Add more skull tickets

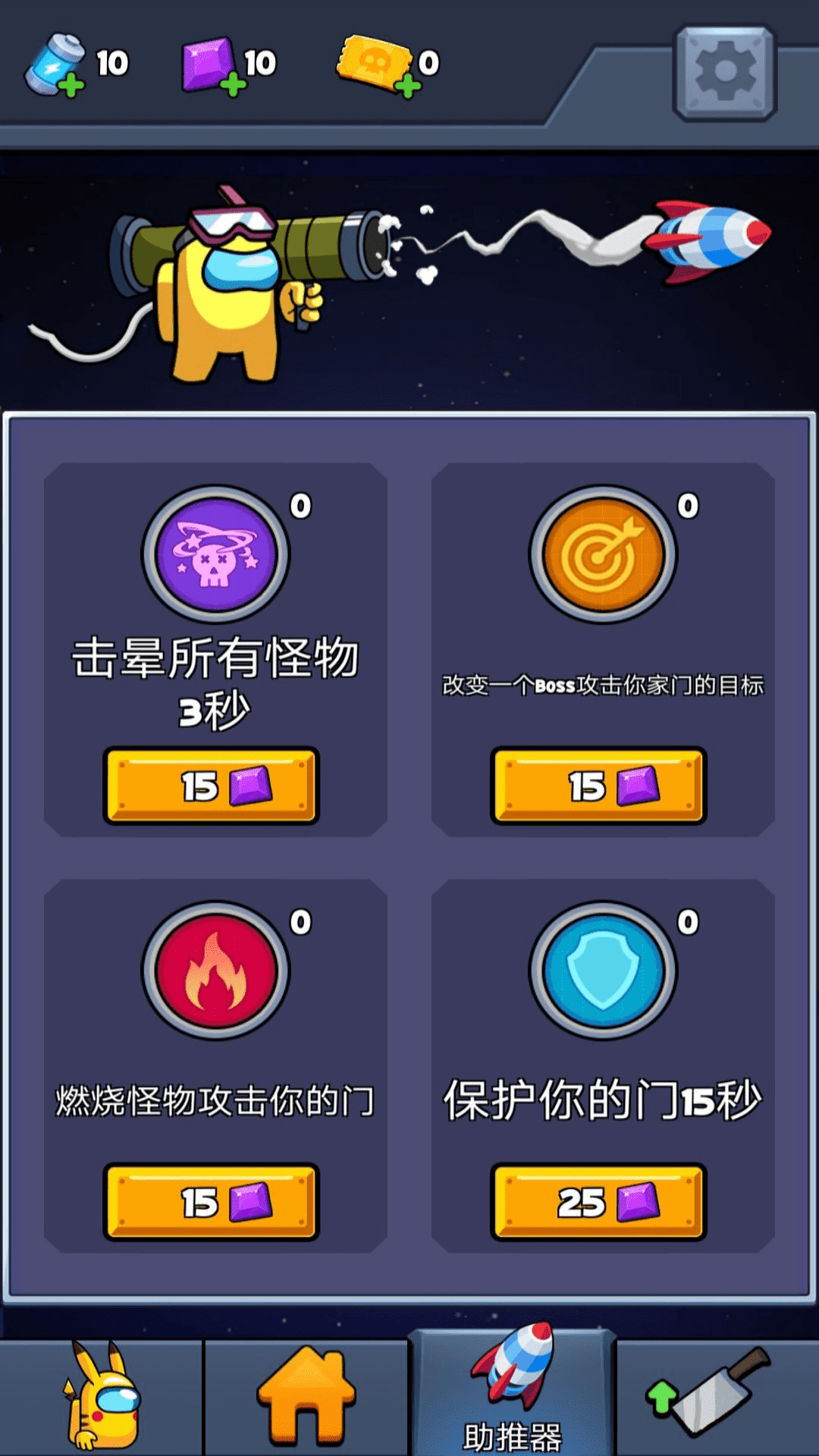[408, 86]
